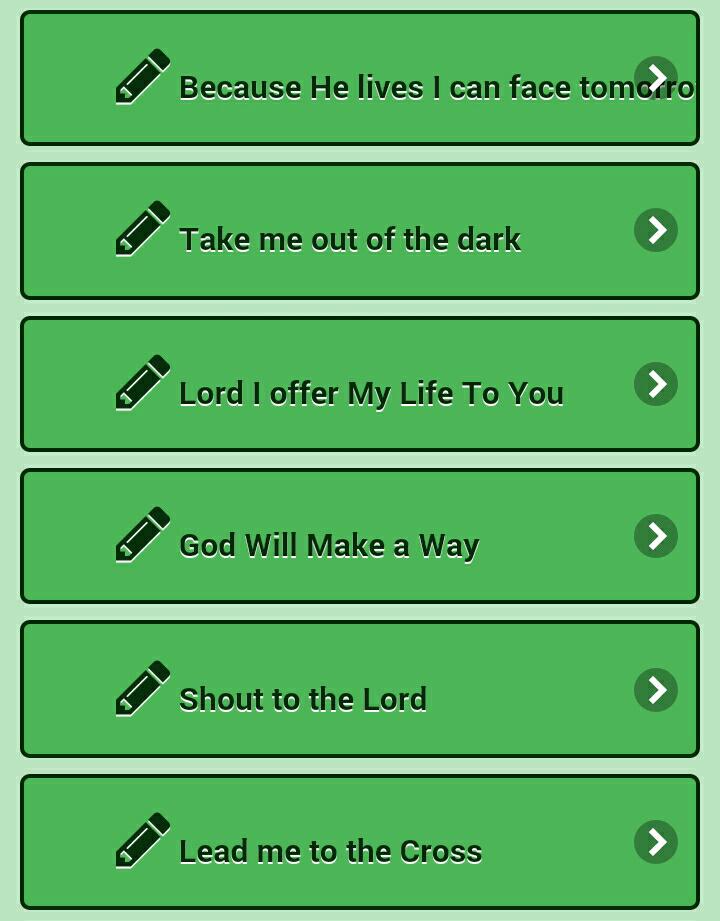Click the edit pencil for Shout to the Lord

point(142,687)
